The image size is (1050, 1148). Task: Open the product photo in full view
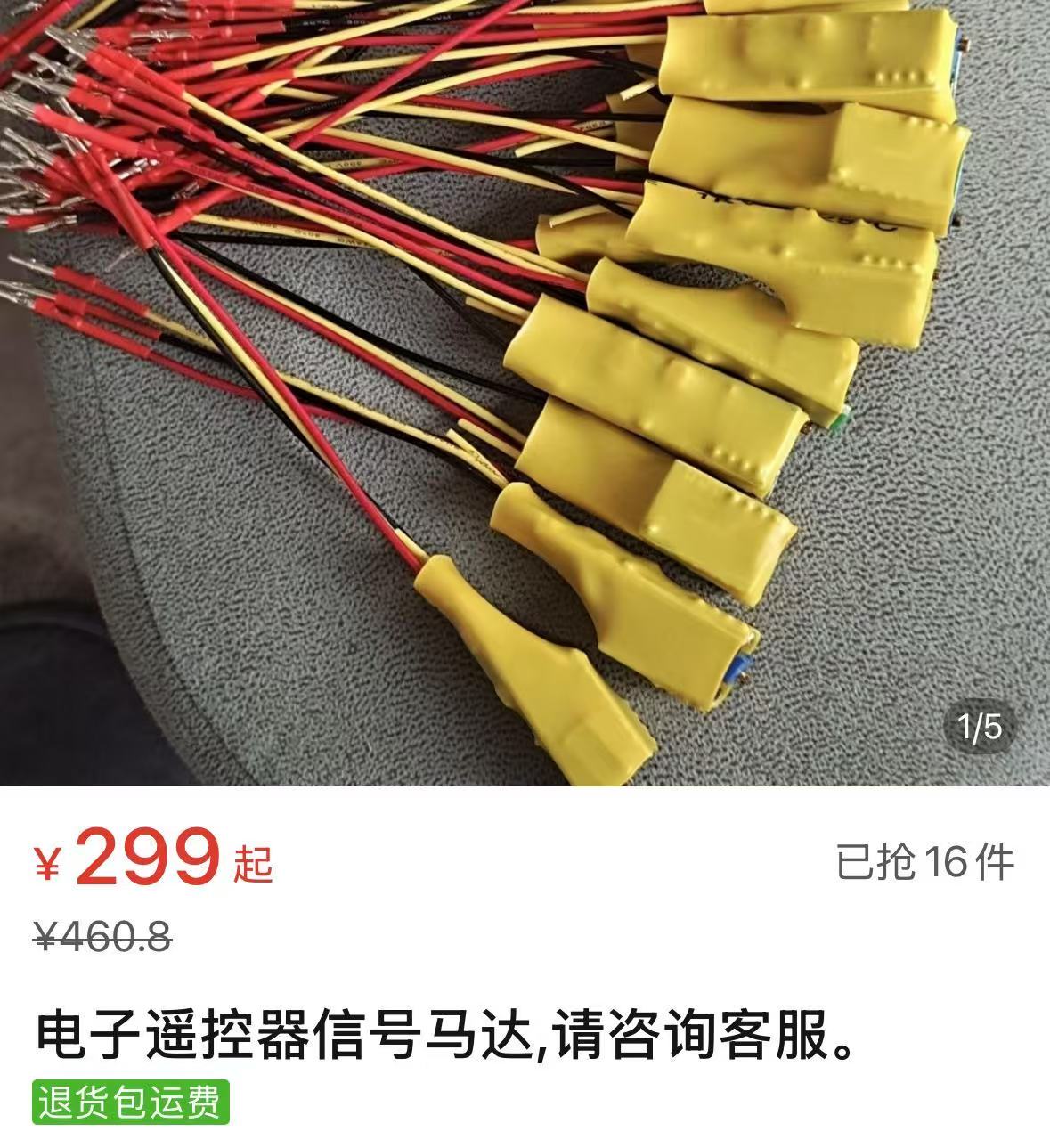click(525, 392)
